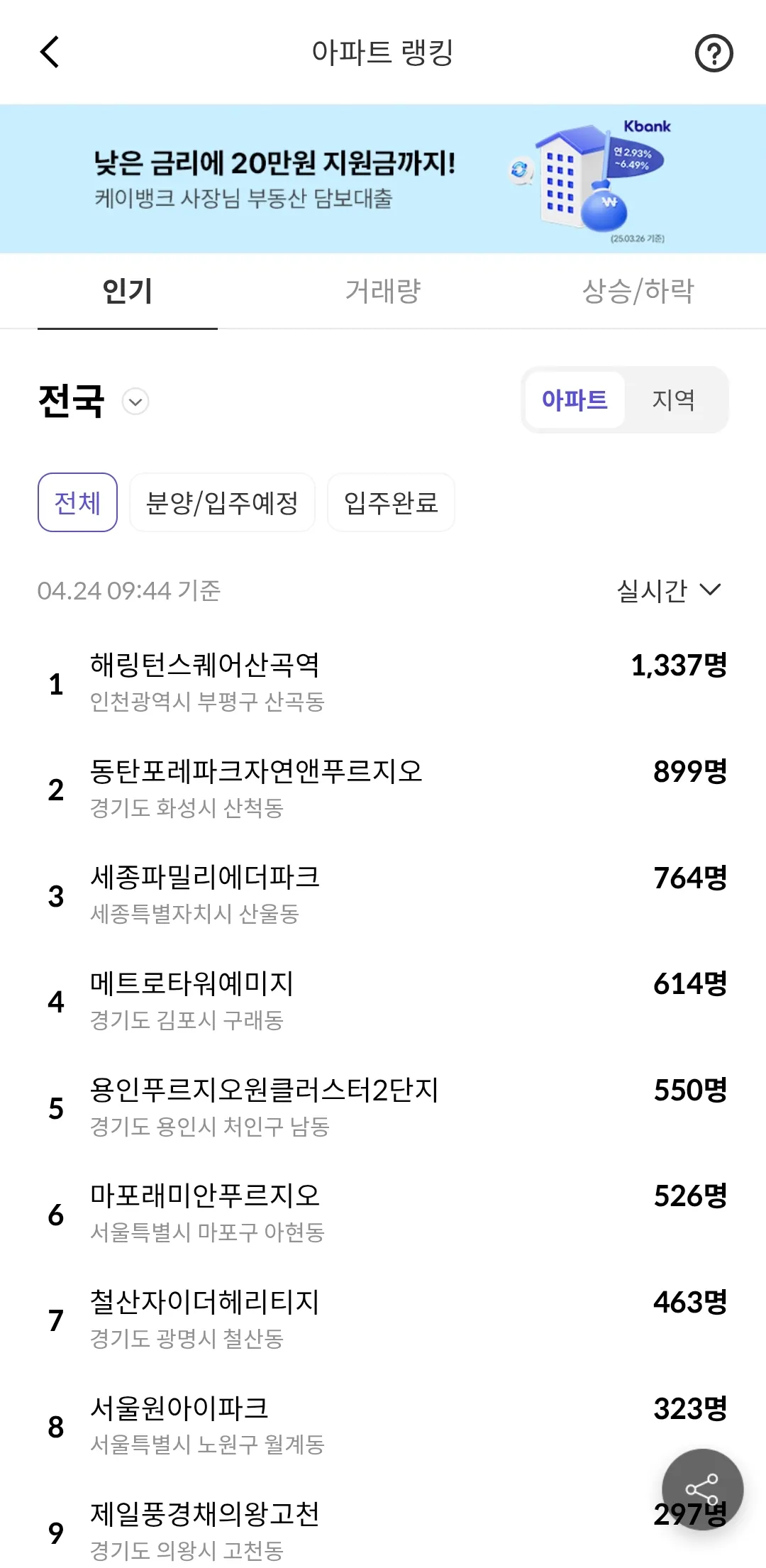Screen dimensions: 766x1568
Task: Expand the 전국 region dropdown
Action: click(x=135, y=402)
